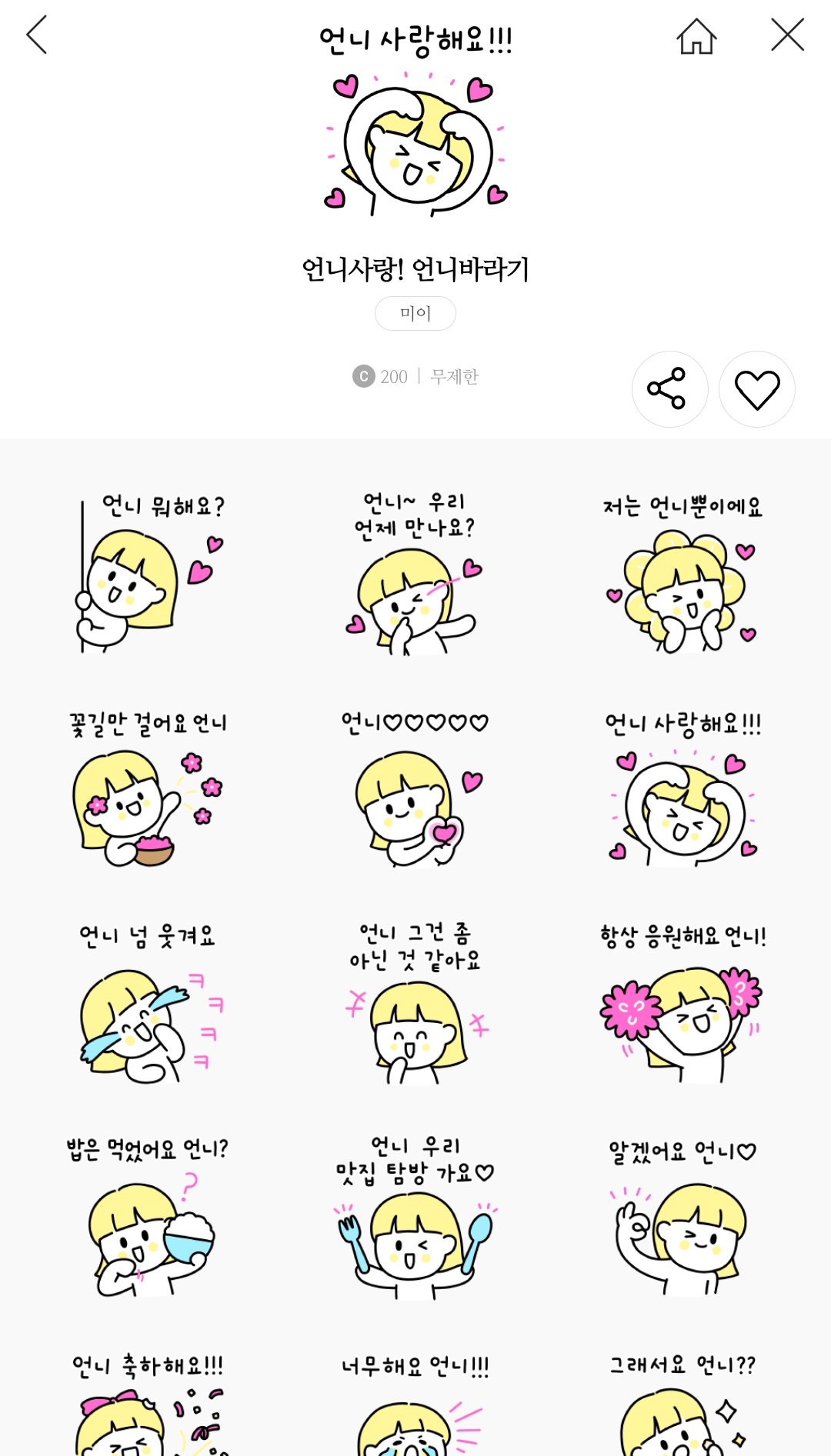
Task: Open creator chip 미이
Action: (x=415, y=314)
